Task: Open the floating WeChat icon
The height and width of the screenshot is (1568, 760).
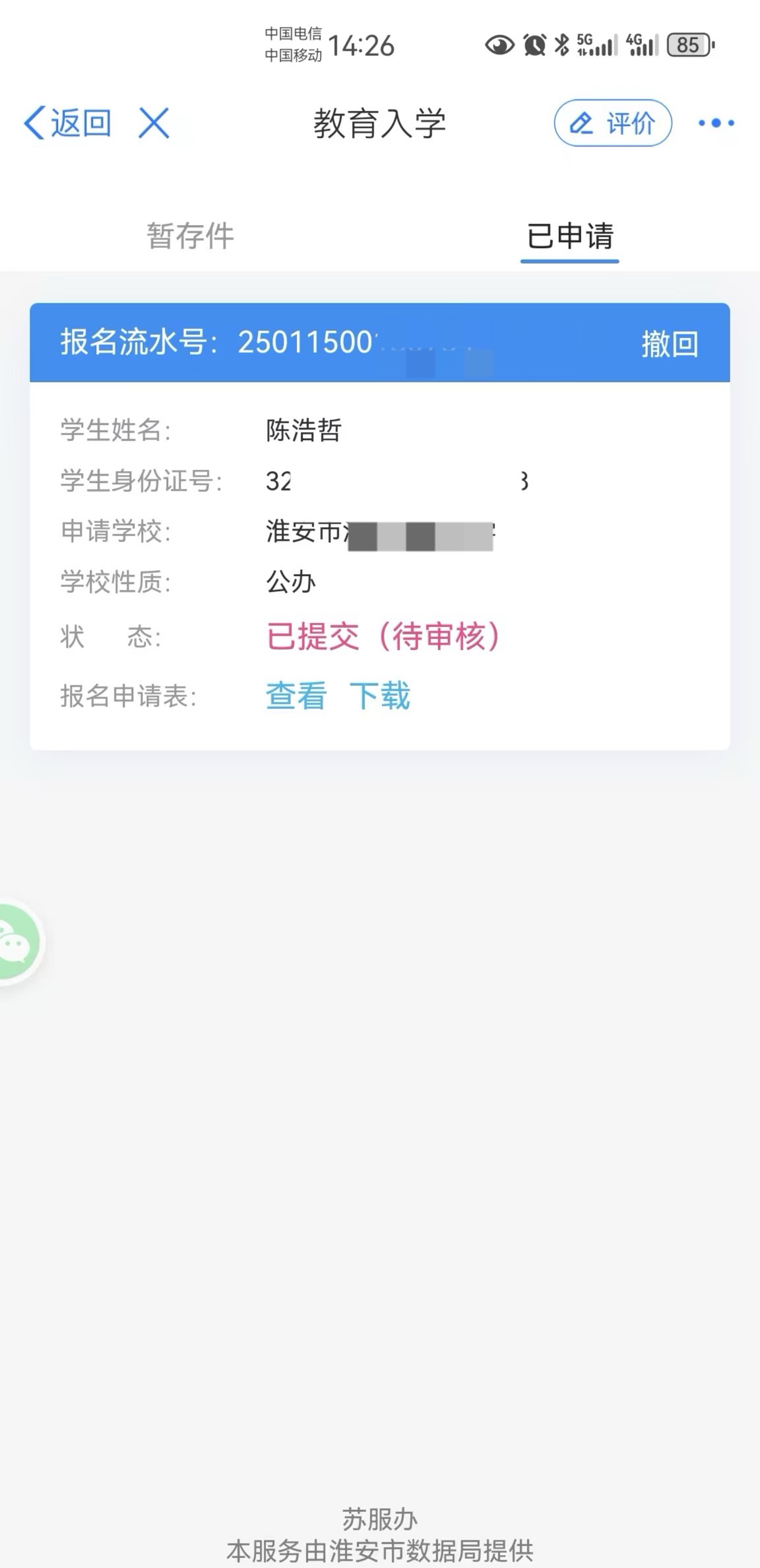Action: point(17,942)
